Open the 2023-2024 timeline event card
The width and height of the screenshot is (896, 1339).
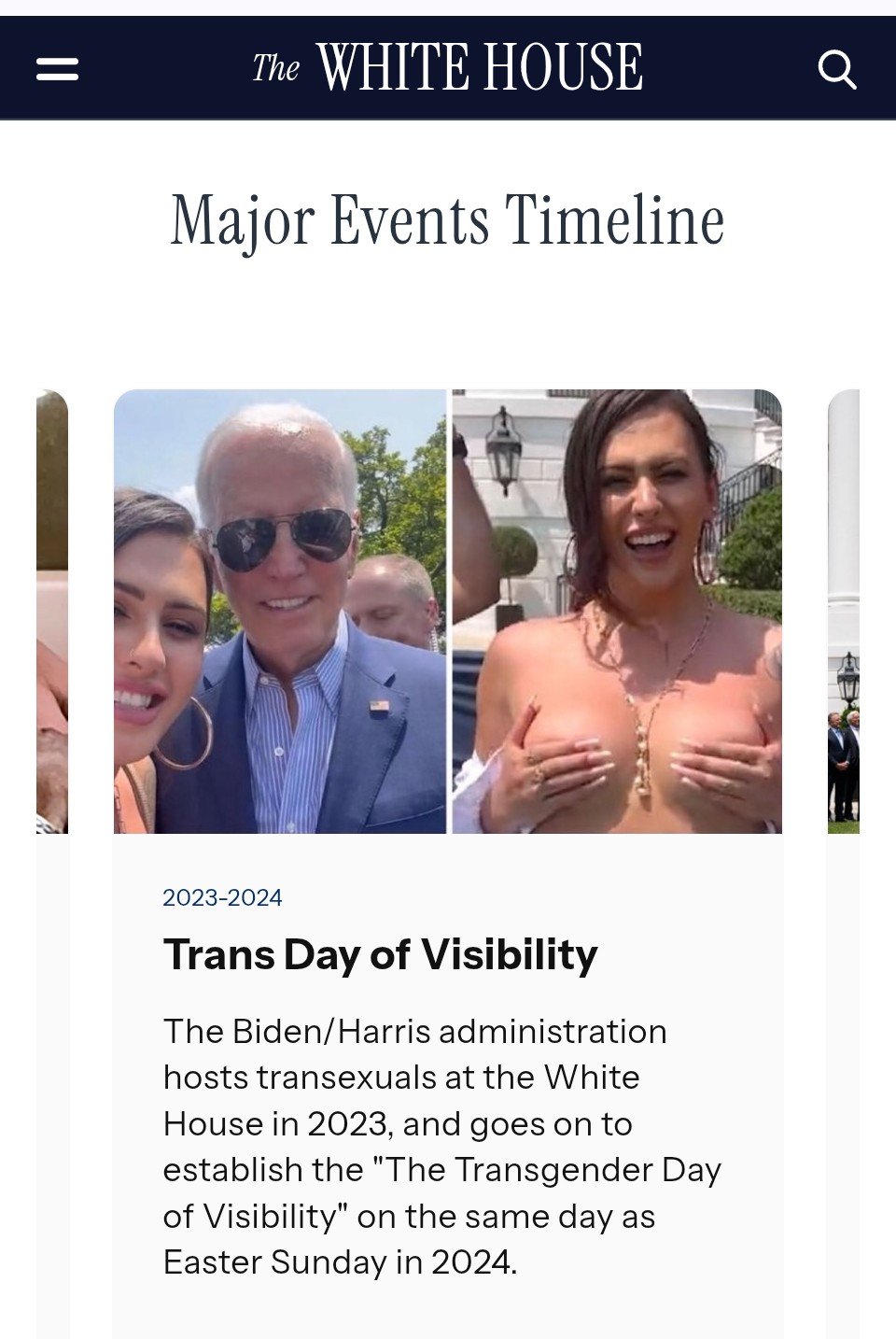pyautogui.click(x=380, y=954)
